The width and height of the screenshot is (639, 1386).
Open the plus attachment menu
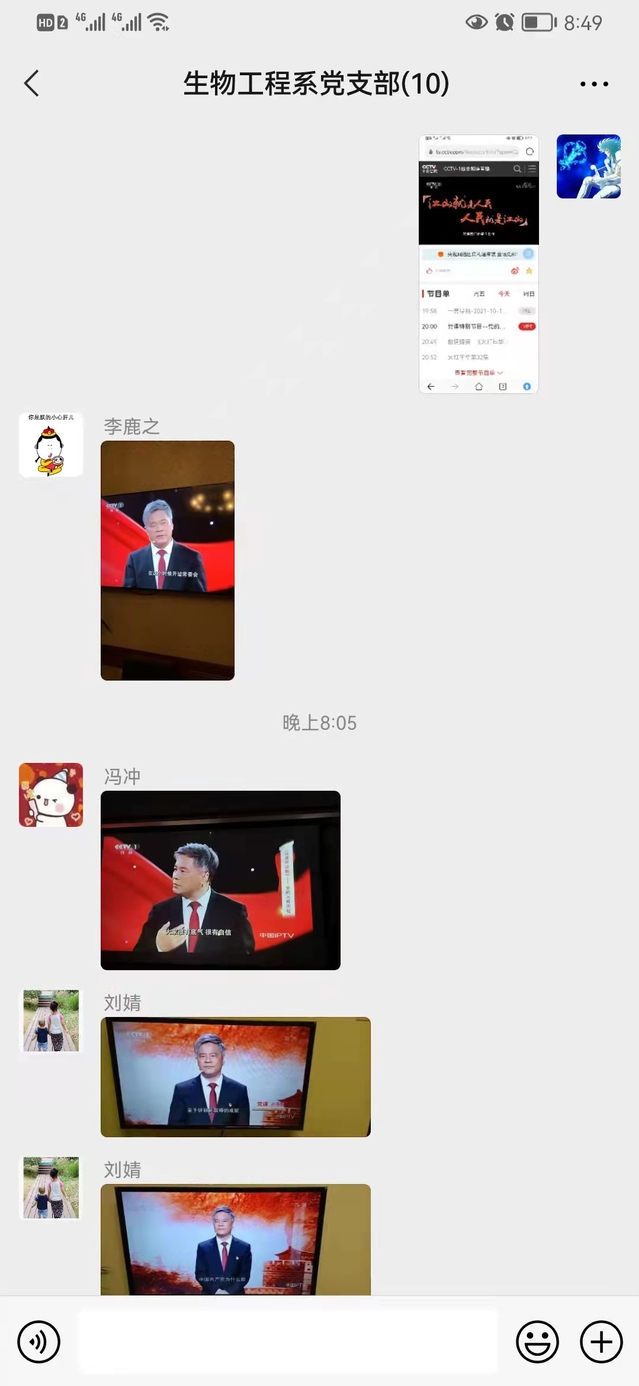click(601, 1342)
